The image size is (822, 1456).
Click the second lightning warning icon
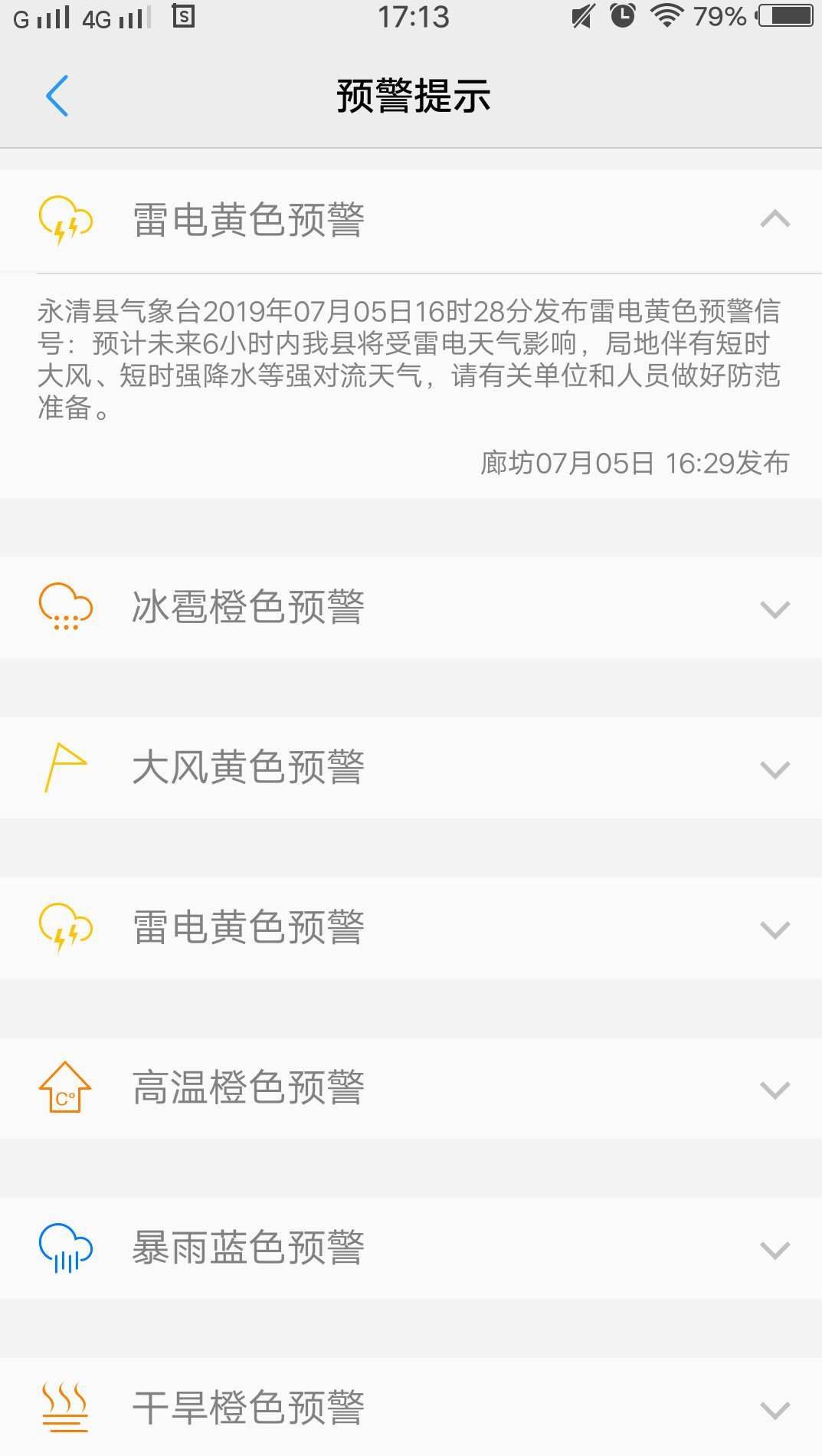pyautogui.click(x=65, y=927)
